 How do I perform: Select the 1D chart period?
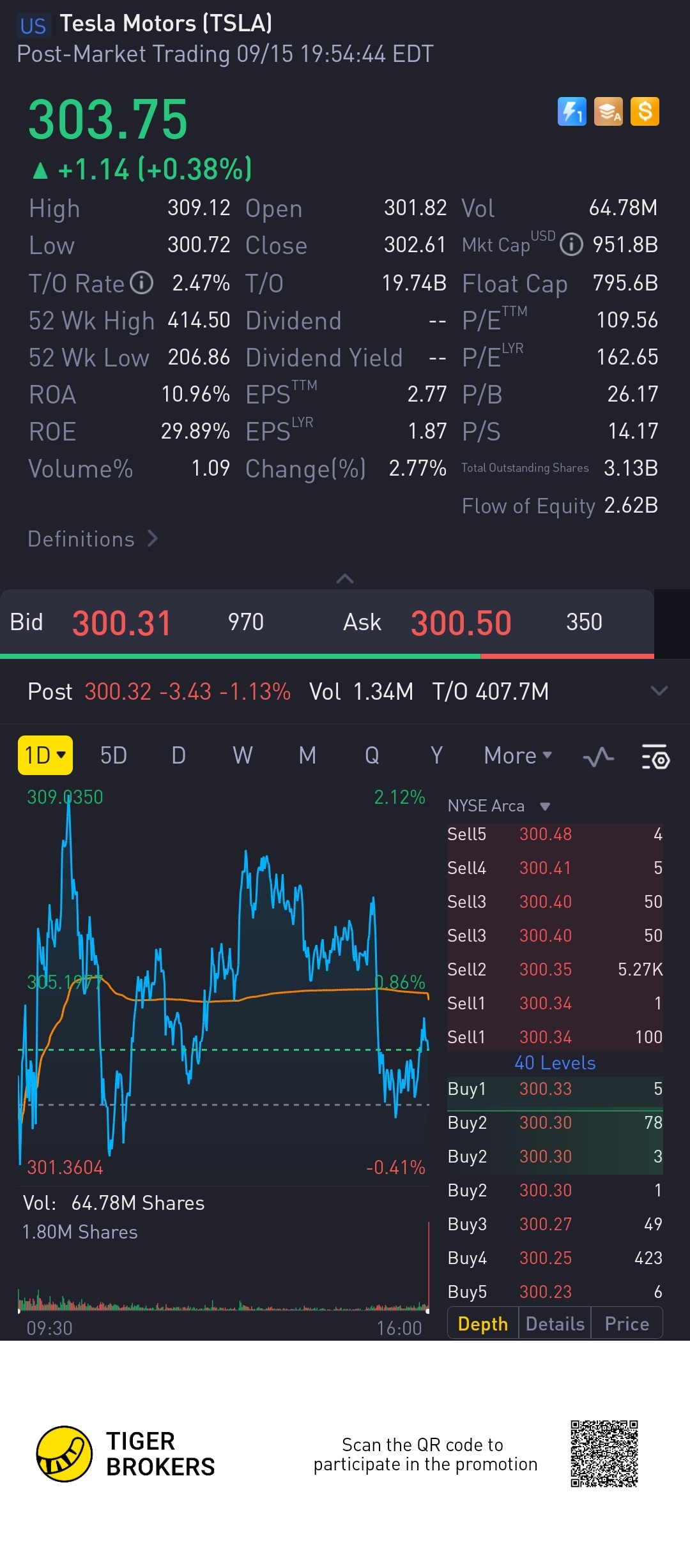pos(45,755)
